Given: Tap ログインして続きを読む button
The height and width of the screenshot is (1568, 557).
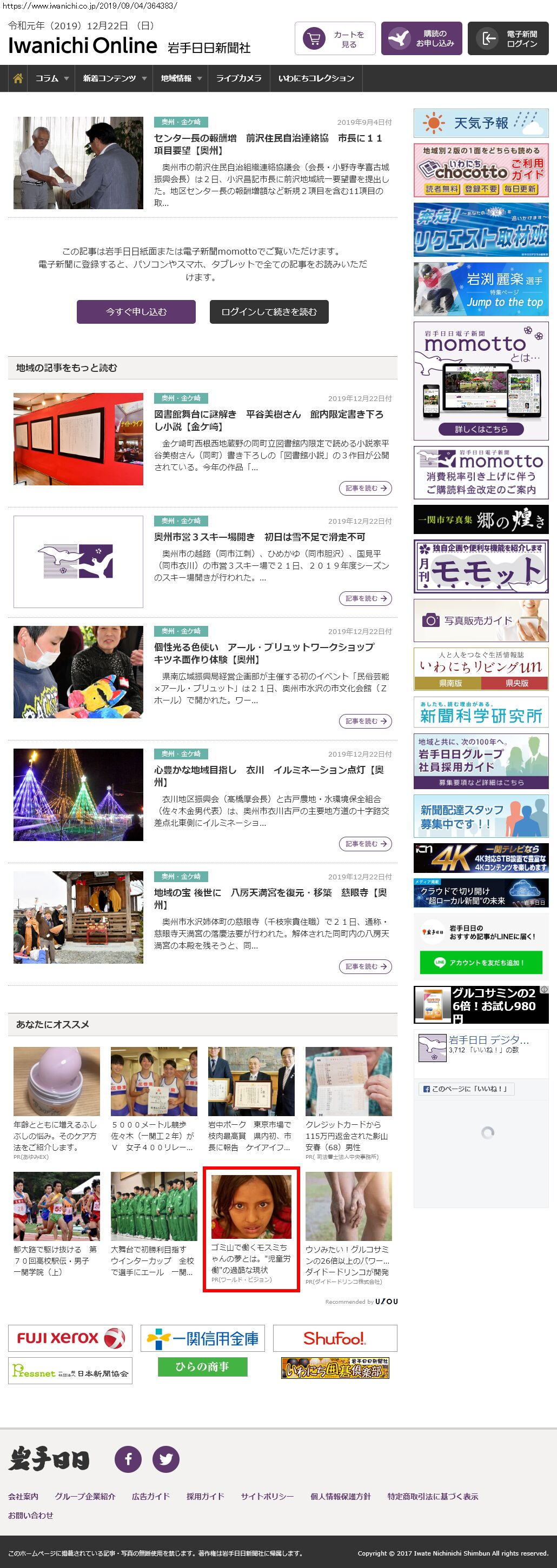Looking at the screenshot, I should (x=269, y=312).
